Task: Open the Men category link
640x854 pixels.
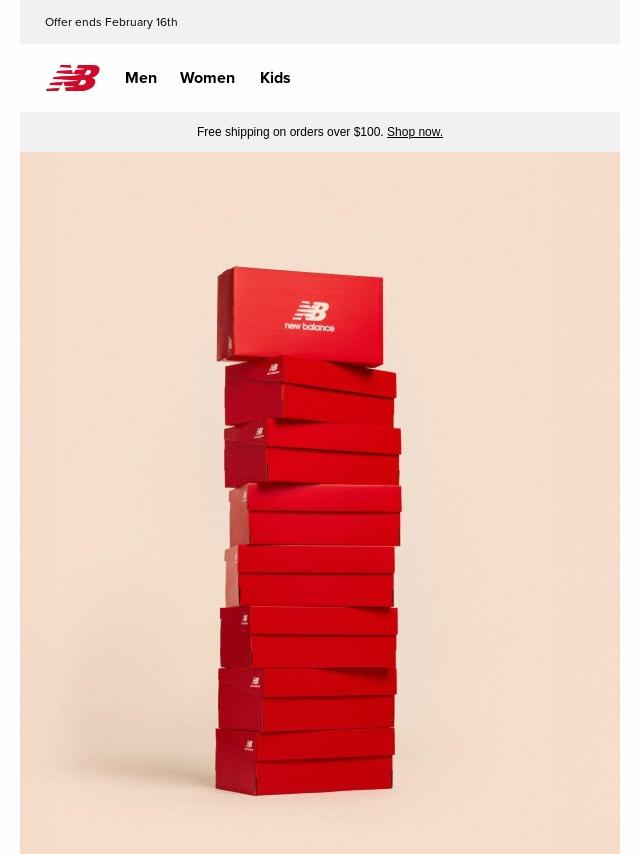Action: [x=141, y=78]
